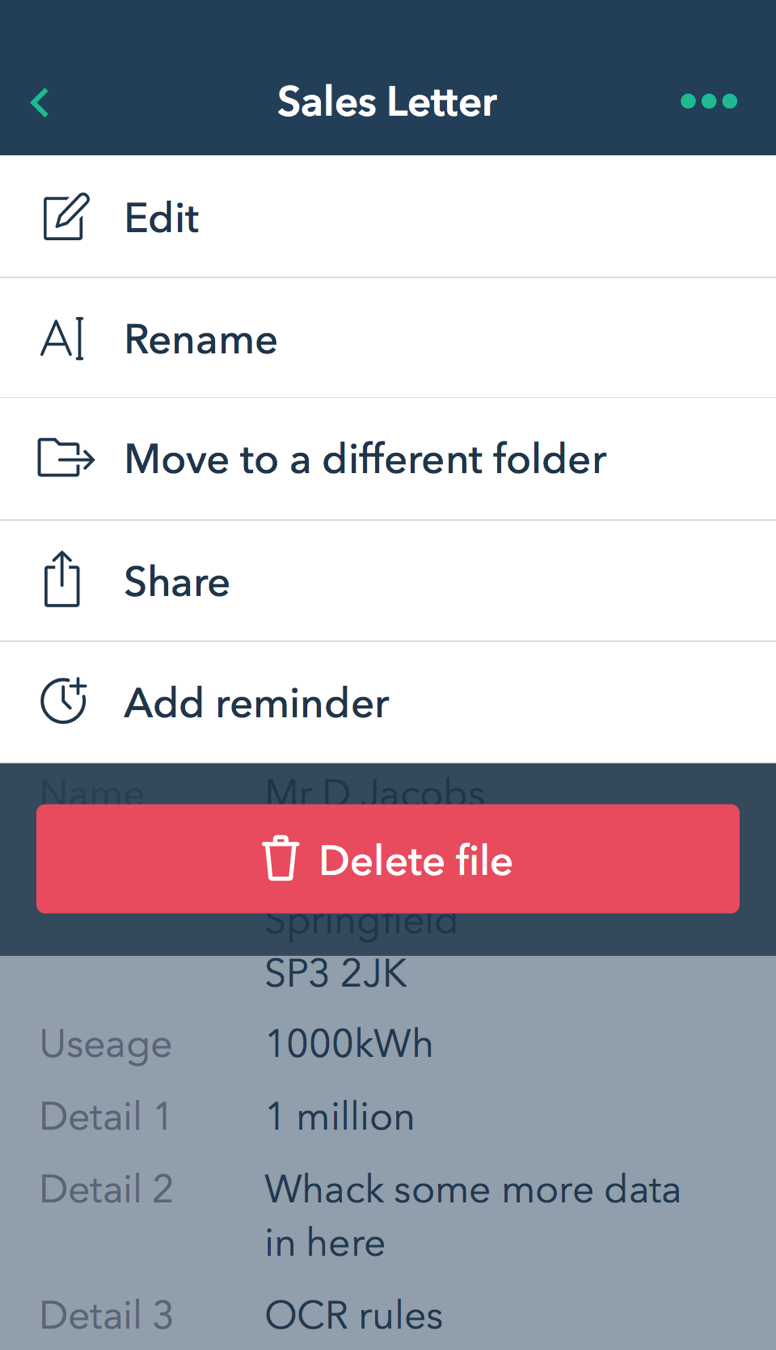This screenshot has height=1350, width=776.
Task: Tap the green back chevron arrow
Action: pyautogui.click(x=39, y=101)
